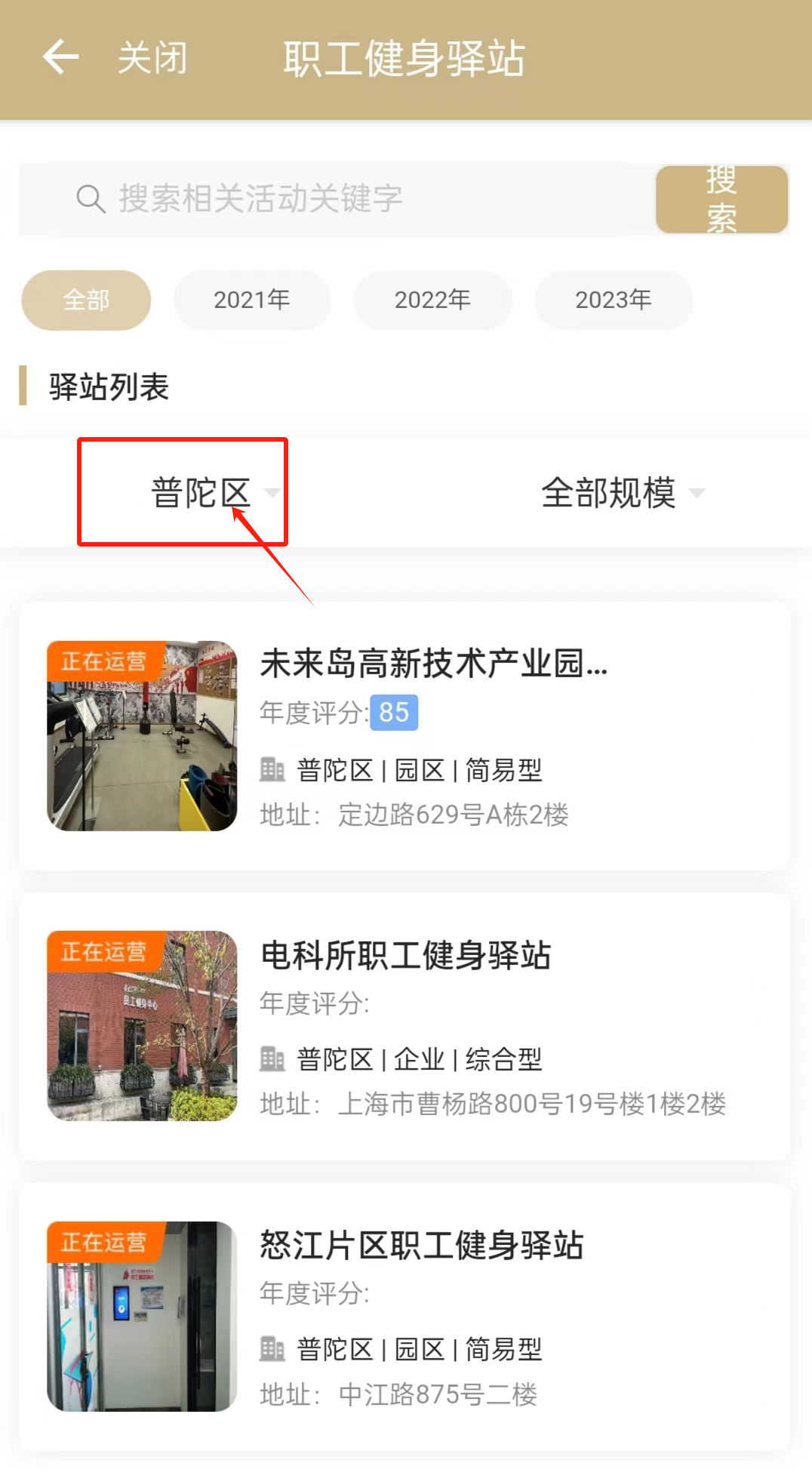This screenshot has height=1470, width=812.
Task: Filter stations by 2021年
Action: click(x=251, y=300)
